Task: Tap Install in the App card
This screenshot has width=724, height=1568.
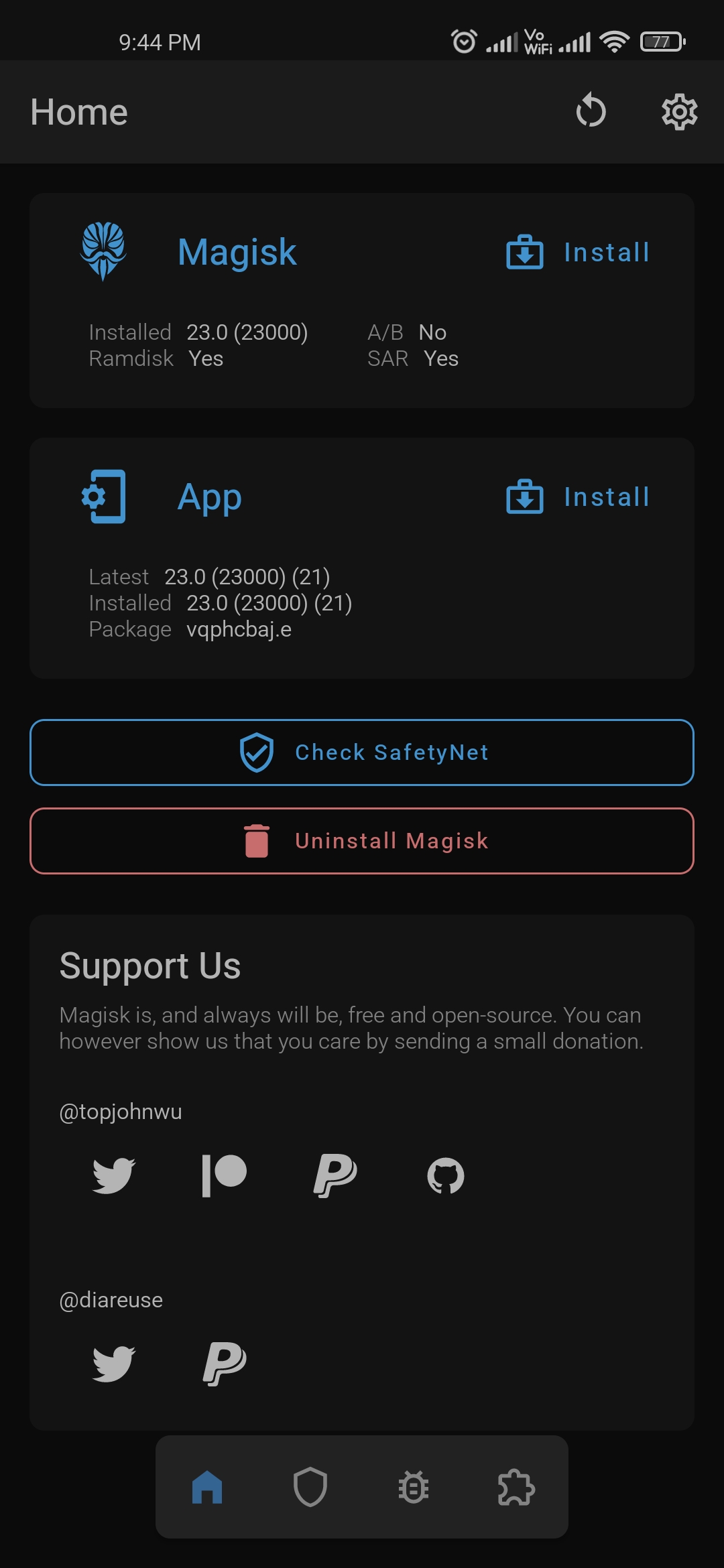Action: [578, 497]
